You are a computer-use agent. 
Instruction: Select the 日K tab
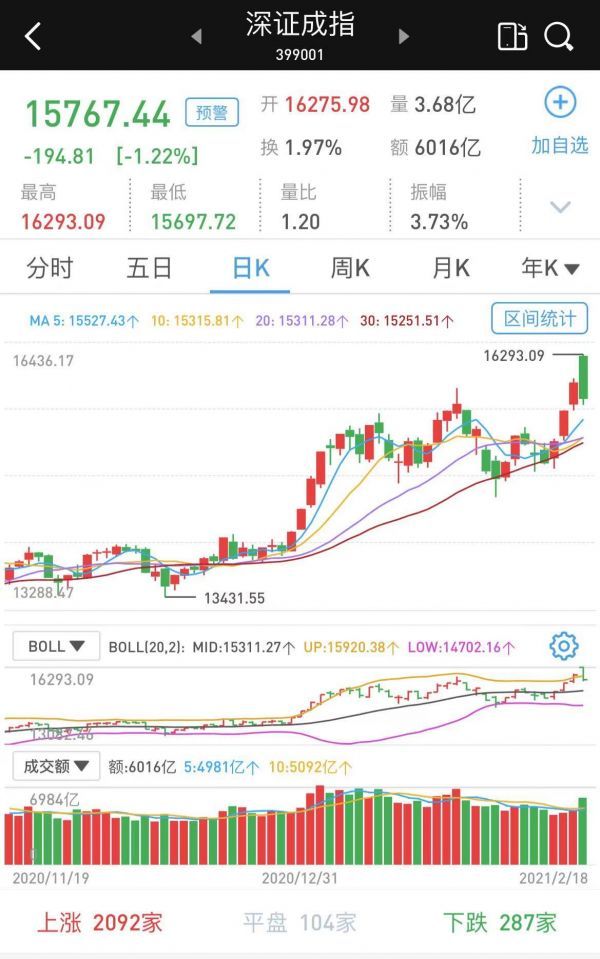click(250, 267)
